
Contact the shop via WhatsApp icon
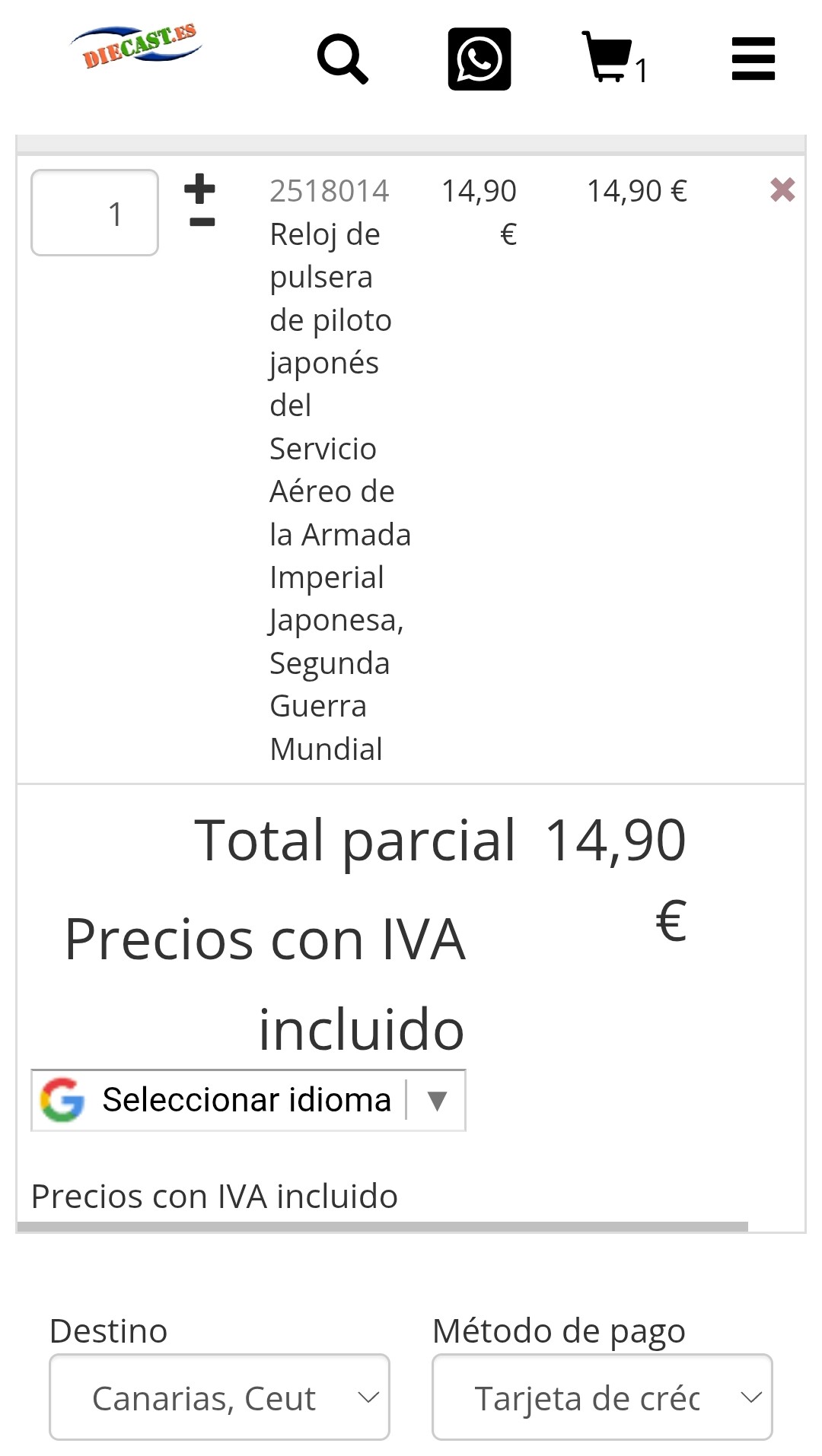click(479, 59)
